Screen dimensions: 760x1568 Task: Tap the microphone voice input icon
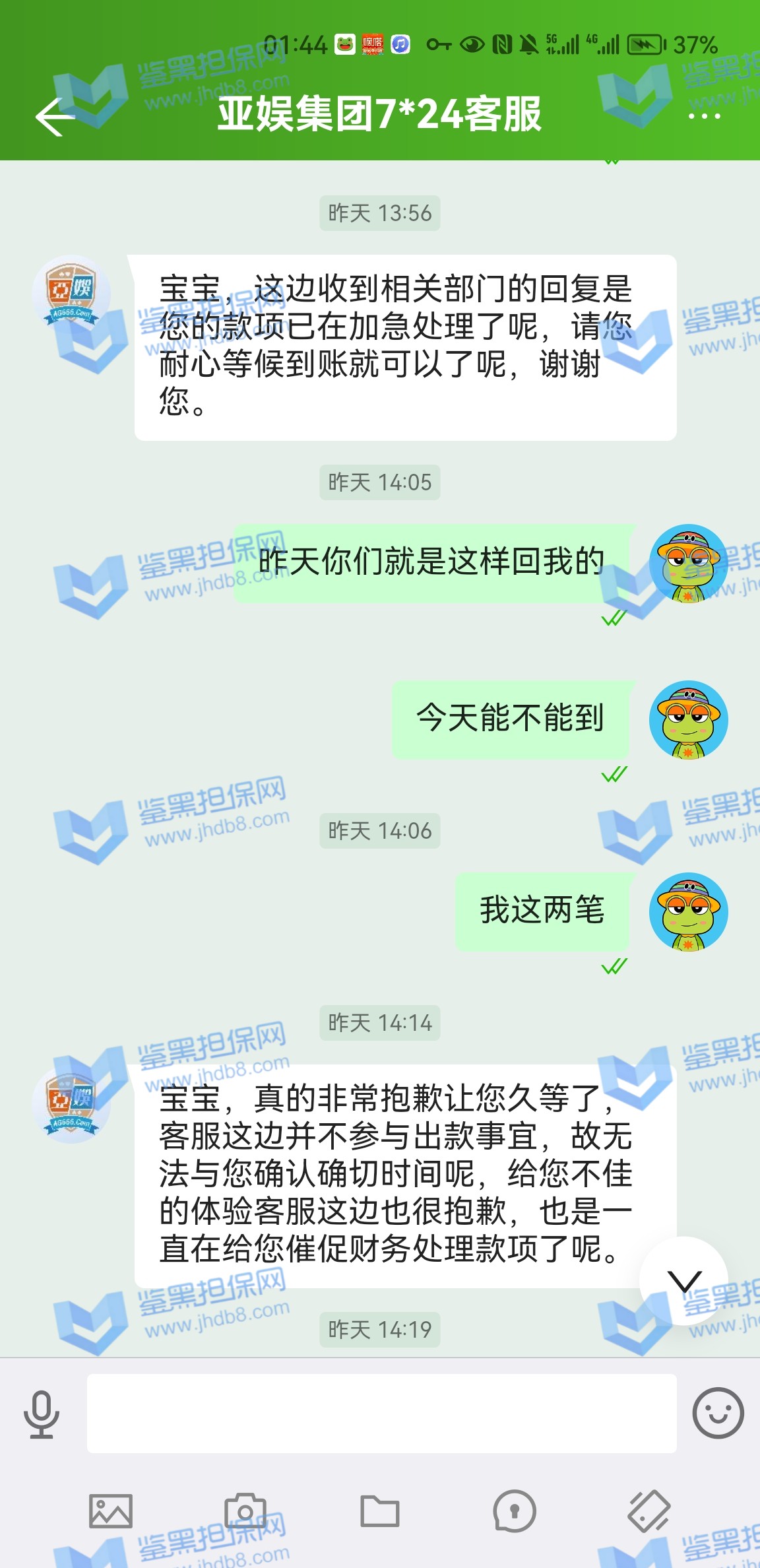(42, 1414)
